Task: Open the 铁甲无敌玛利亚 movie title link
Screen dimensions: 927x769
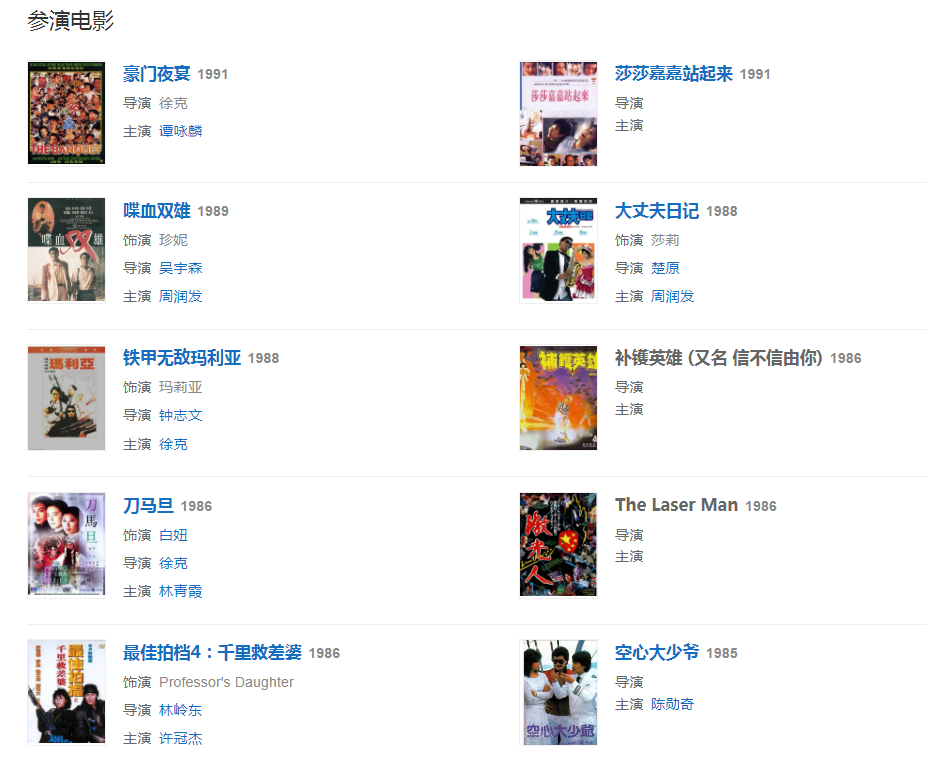Action: click(182, 358)
